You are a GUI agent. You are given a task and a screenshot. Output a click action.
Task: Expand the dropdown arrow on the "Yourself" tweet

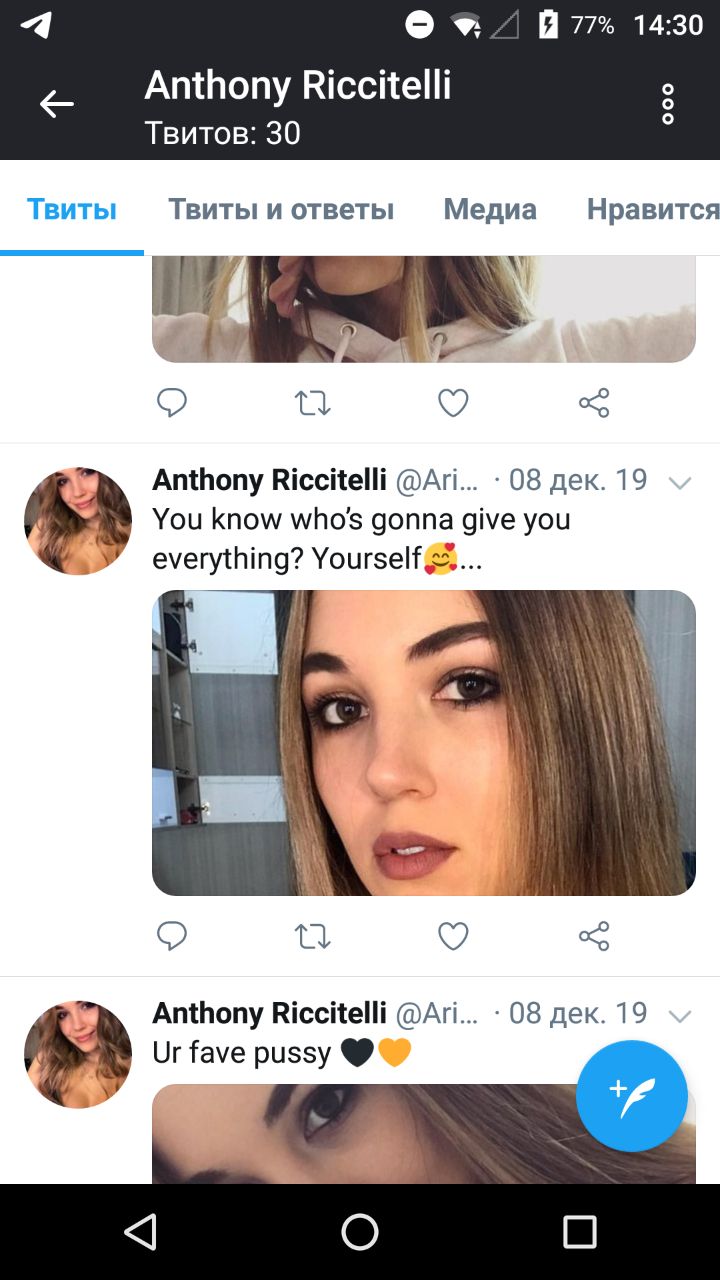point(680,483)
